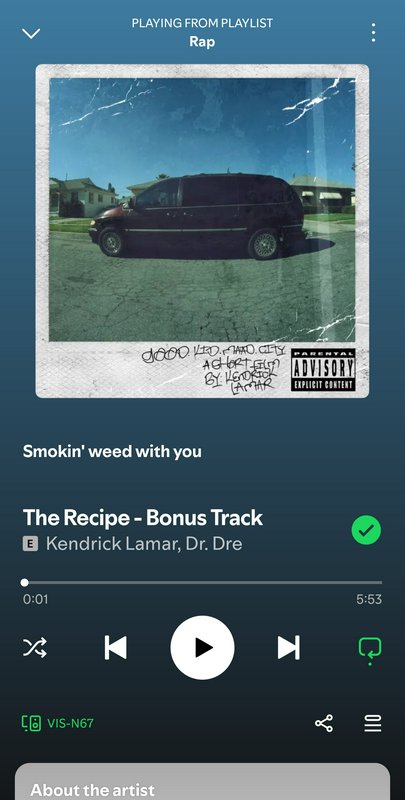Collapse the now playing view with the chevron
This screenshot has height=800, width=405.
coord(31,34)
